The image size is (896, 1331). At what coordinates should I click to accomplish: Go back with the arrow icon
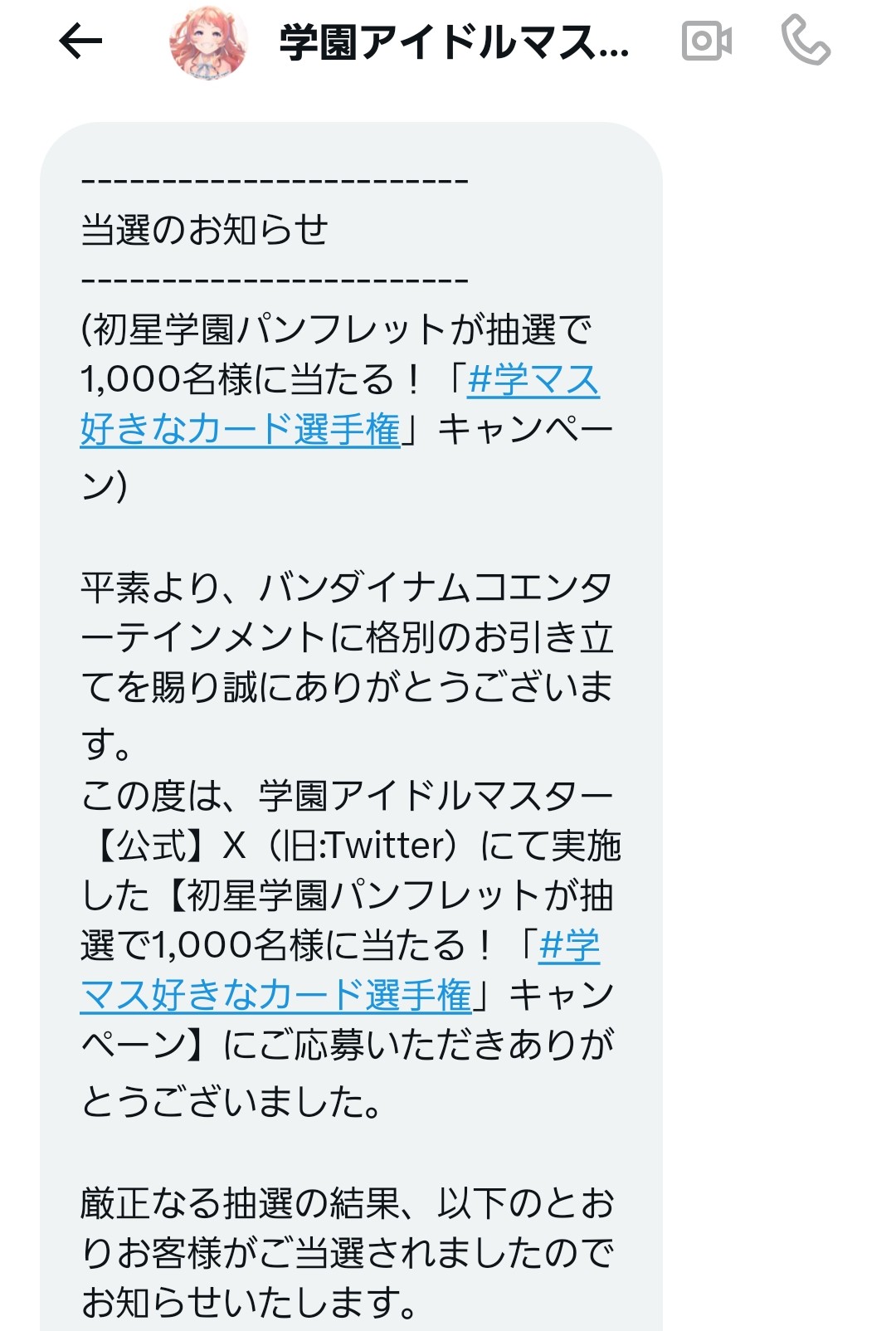(x=80, y=41)
